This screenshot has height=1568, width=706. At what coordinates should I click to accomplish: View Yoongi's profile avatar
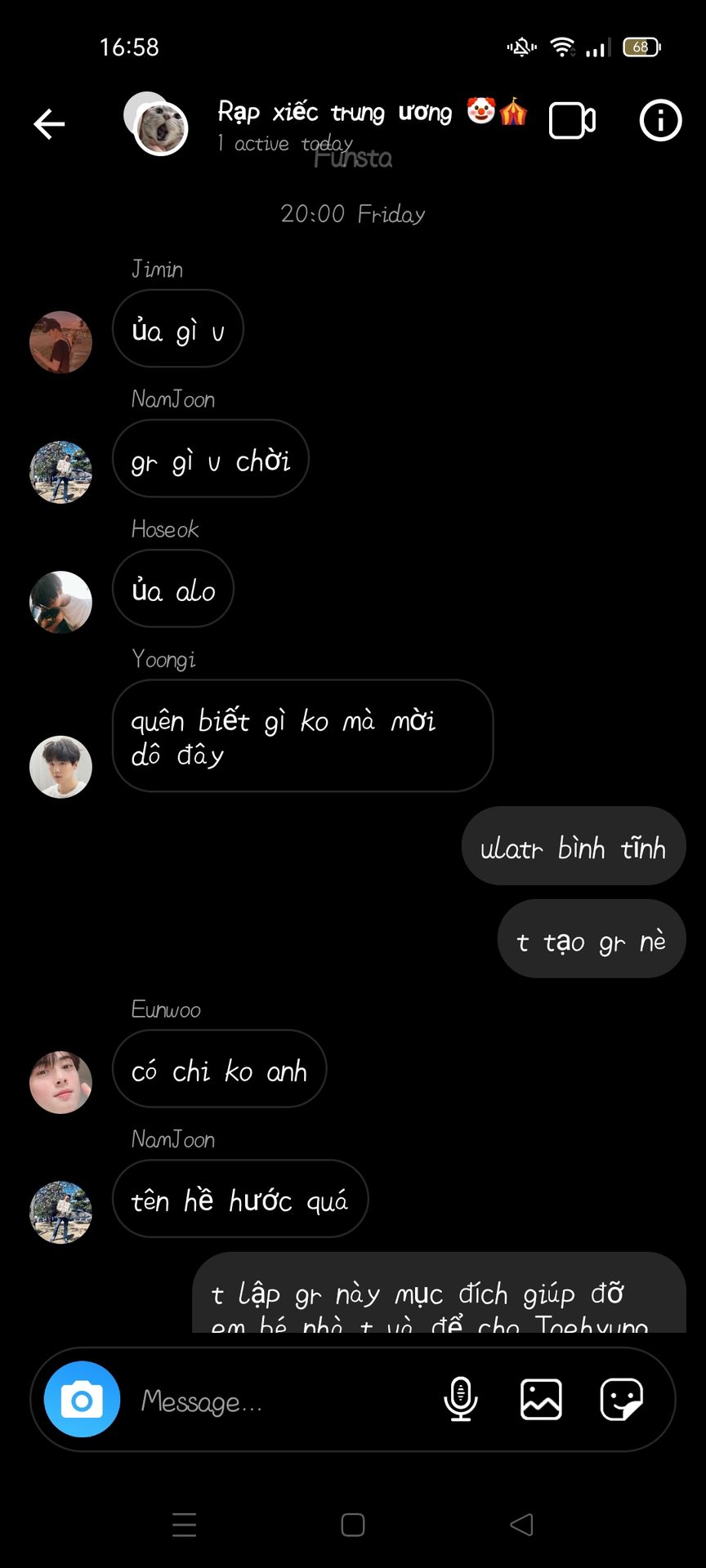tap(60, 767)
